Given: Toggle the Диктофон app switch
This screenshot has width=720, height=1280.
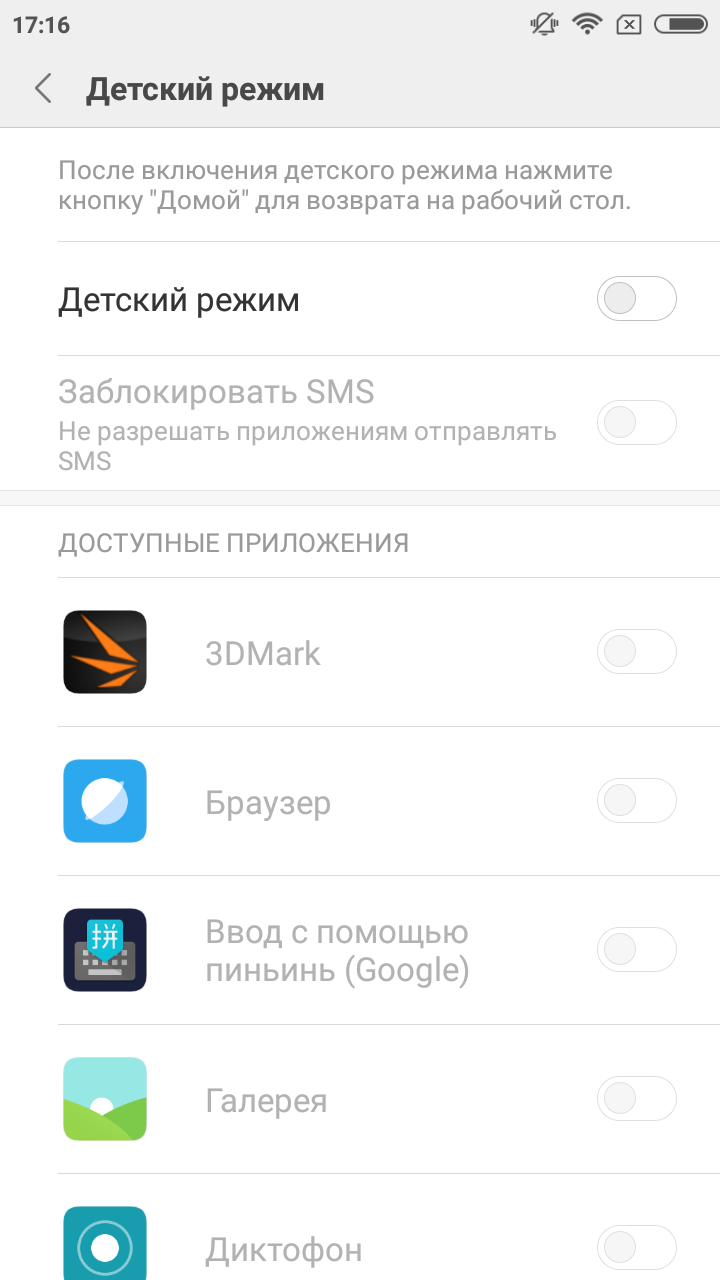Looking at the screenshot, I should pos(637,1248).
